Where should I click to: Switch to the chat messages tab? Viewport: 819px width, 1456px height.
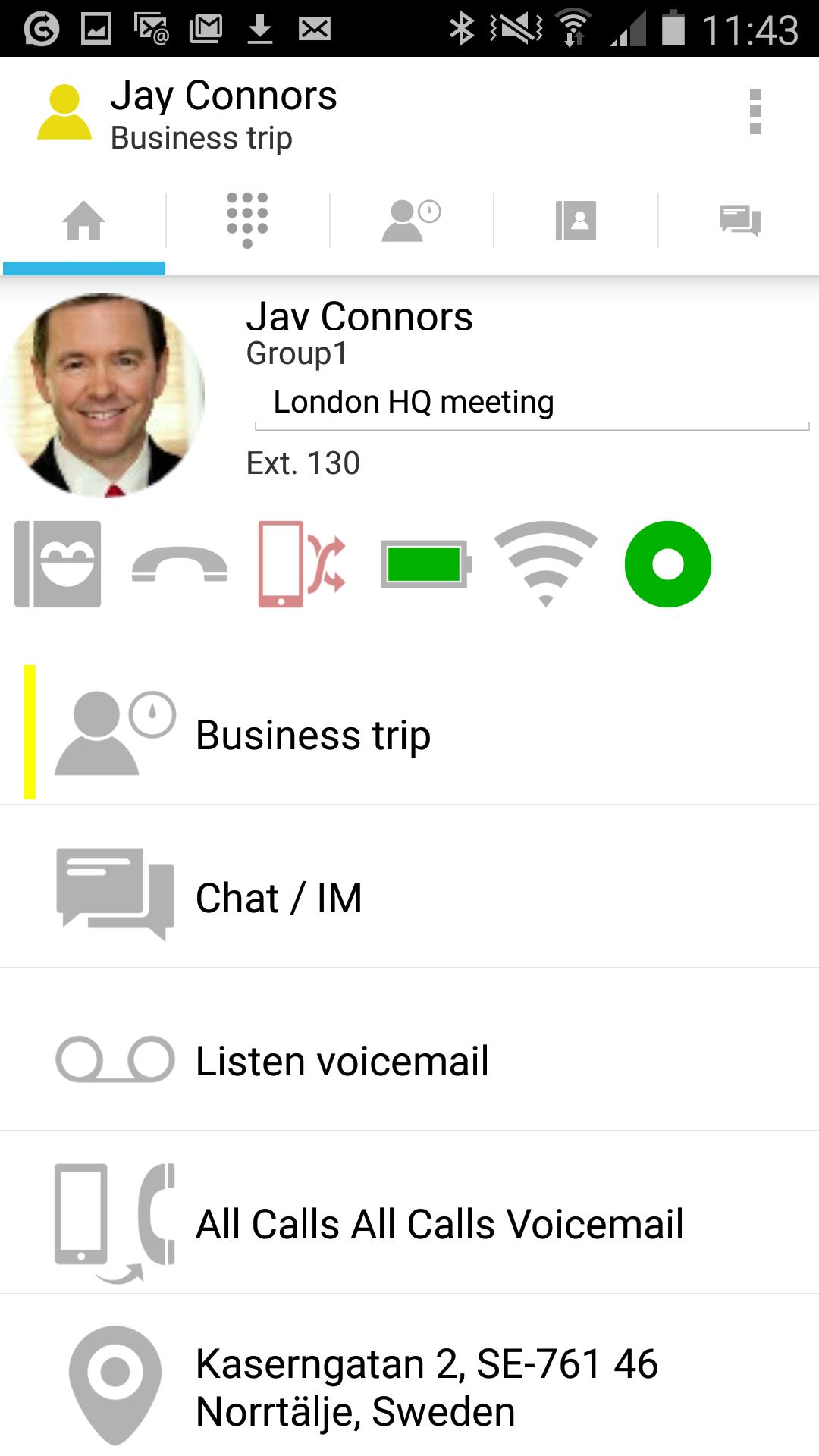click(740, 221)
